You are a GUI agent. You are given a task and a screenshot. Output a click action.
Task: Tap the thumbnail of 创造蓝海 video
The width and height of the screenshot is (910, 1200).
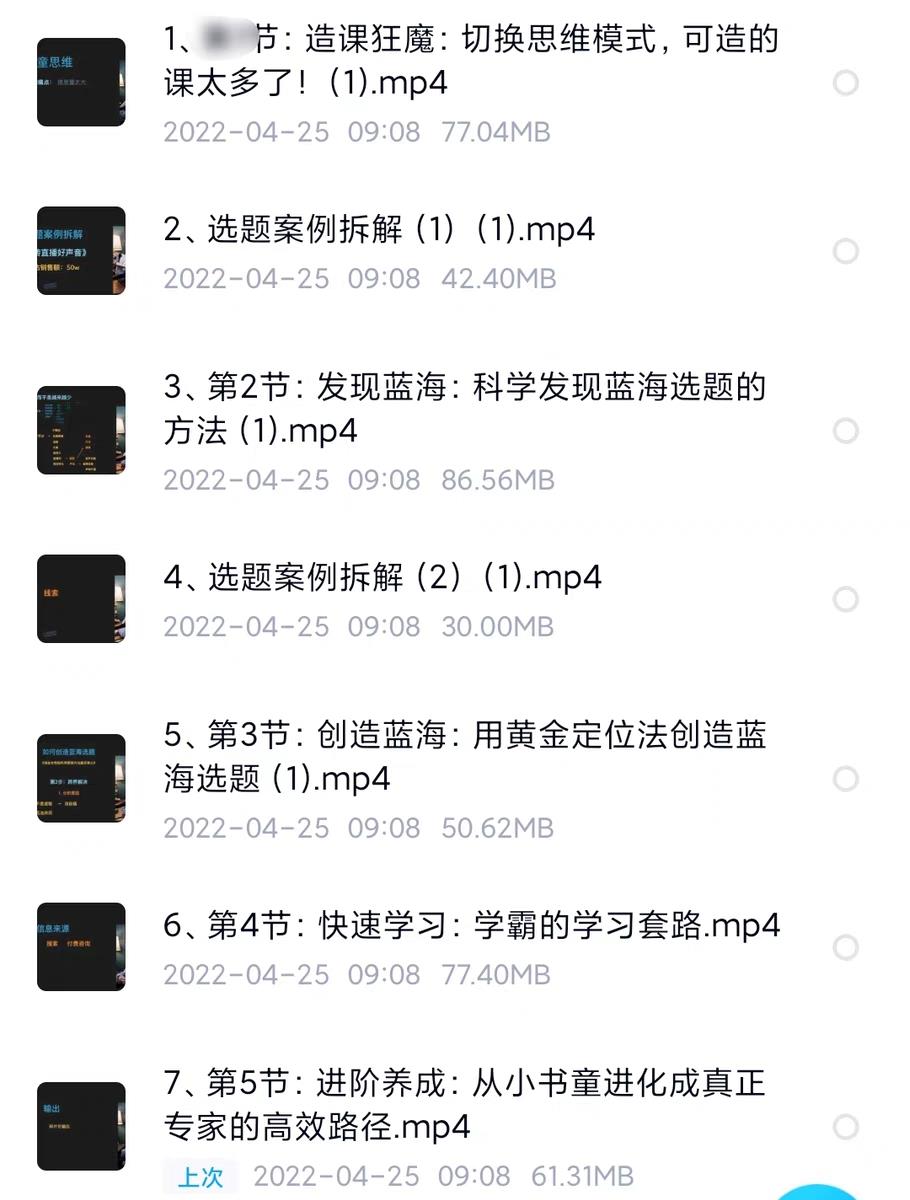tap(80, 777)
